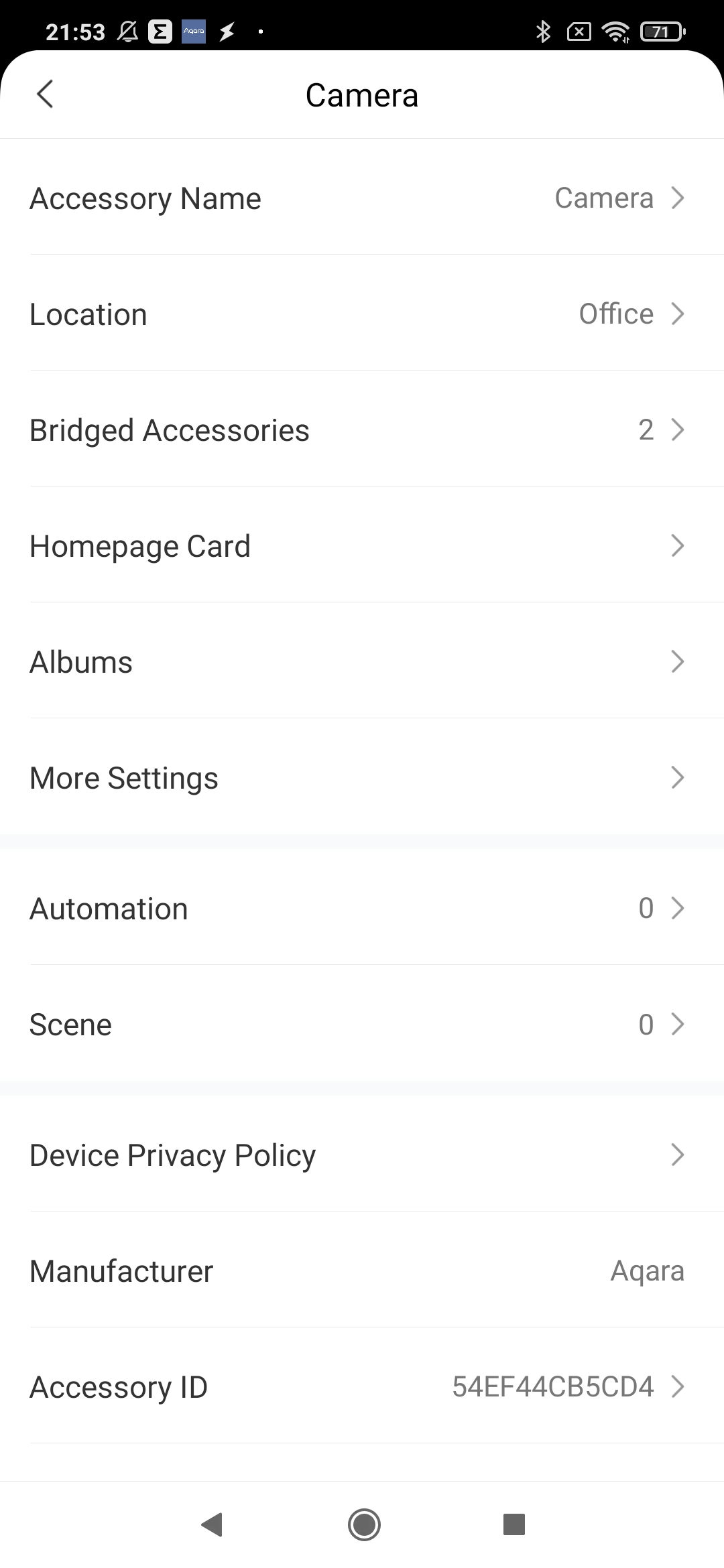Image resolution: width=724 pixels, height=1568 pixels.
Task: Change the Location from Office
Action: (362, 314)
